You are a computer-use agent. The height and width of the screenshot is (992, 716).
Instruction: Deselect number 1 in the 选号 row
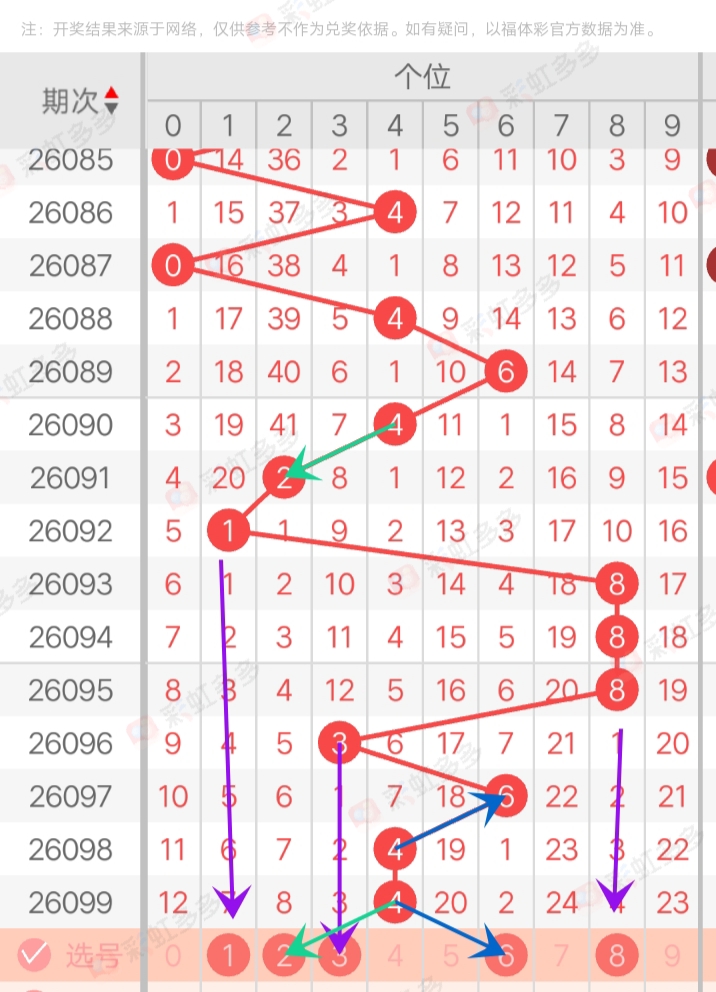click(x=229, y=956)
